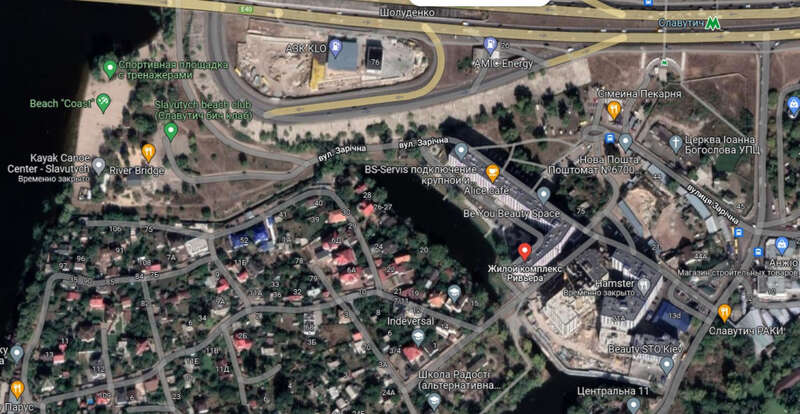Screen dimensions: 800x414
Task: Open the АЗК KLO gas station marker
Action: pyautogui.click(x=338, y=46)
